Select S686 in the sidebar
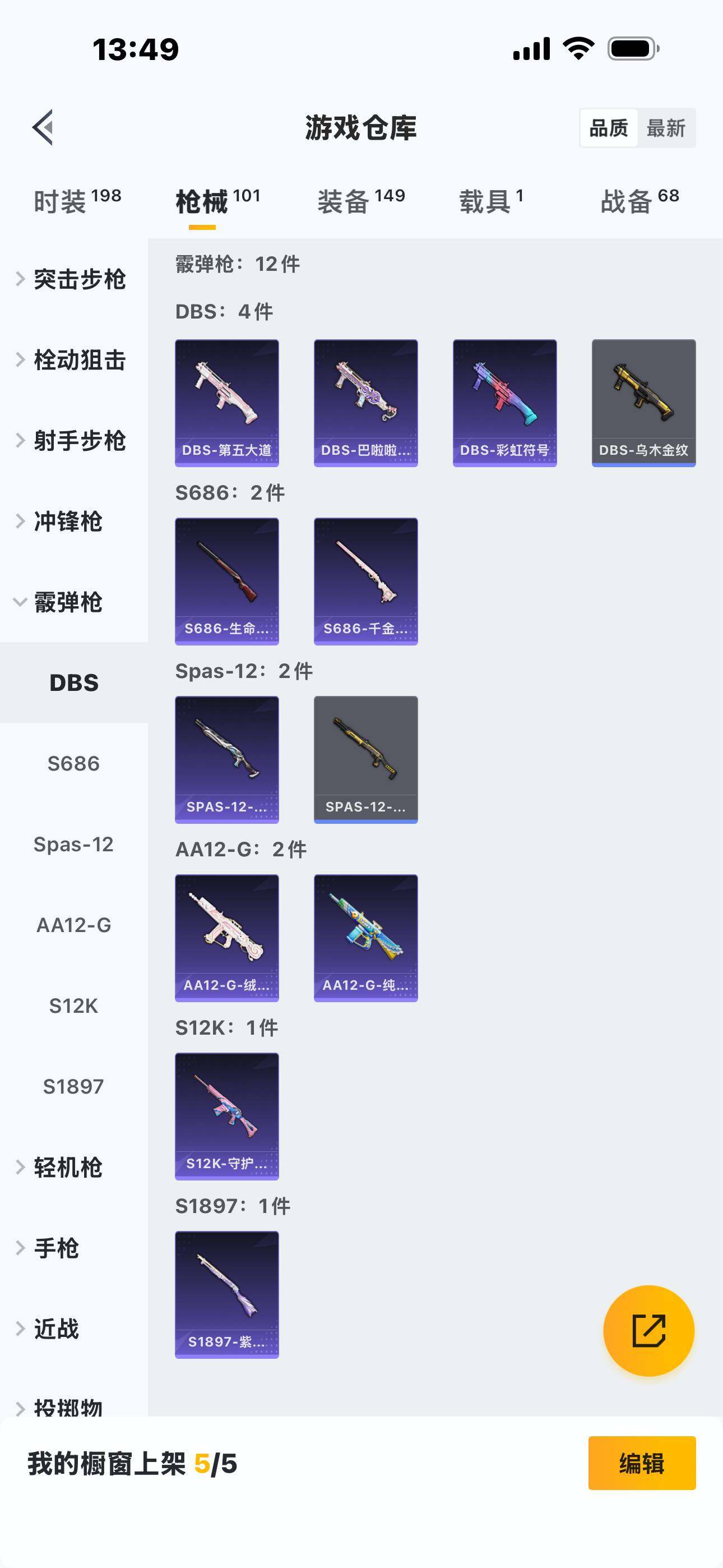The image size is (723, 1568). [x=73, y=763]
